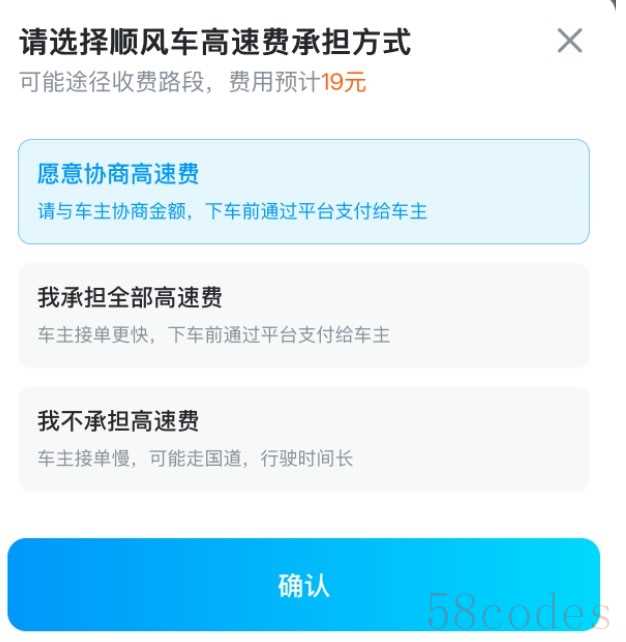The width and height of the screenshot is (626, 642).
Task: Pick 我不承担高速费 option
Action: pos(303,438)
